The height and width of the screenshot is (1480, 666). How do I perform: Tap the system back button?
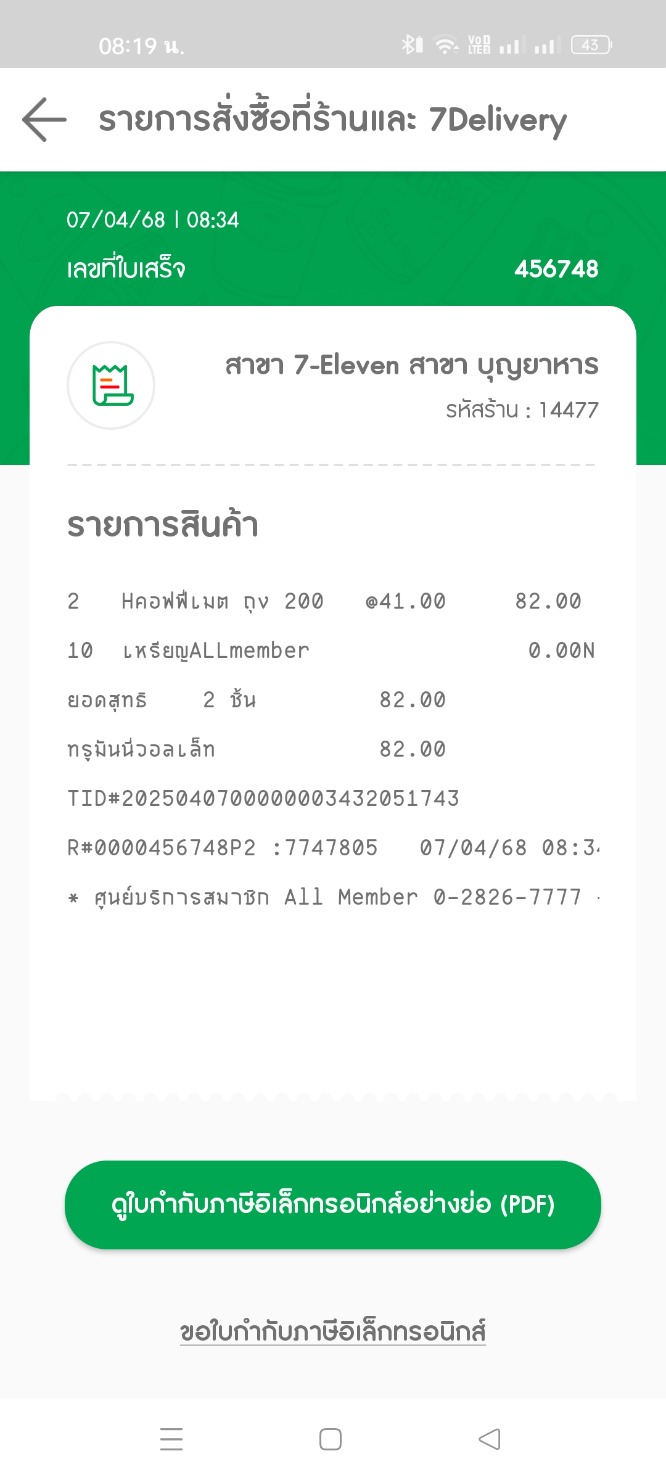489,1439
